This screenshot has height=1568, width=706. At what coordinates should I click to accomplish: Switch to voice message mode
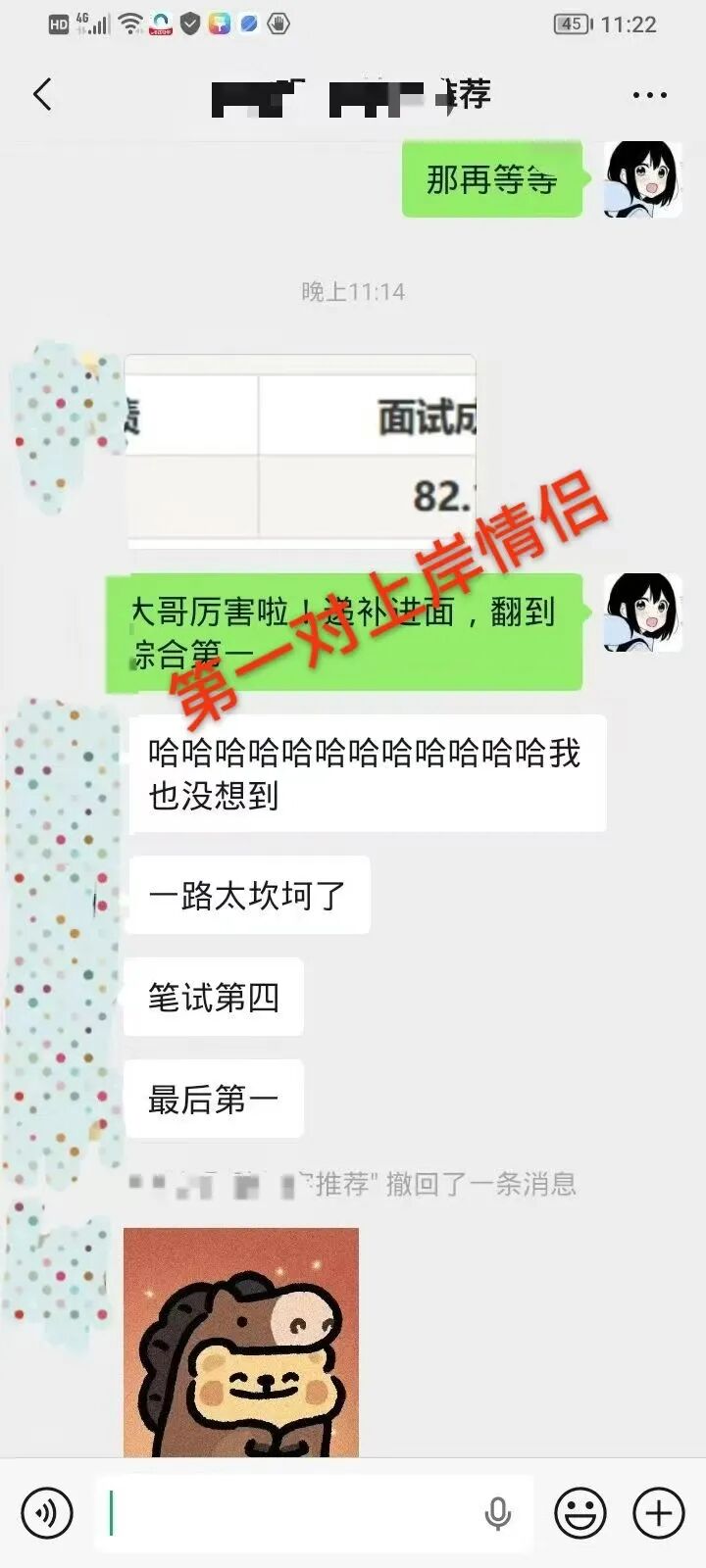(x=46, y=1512)
